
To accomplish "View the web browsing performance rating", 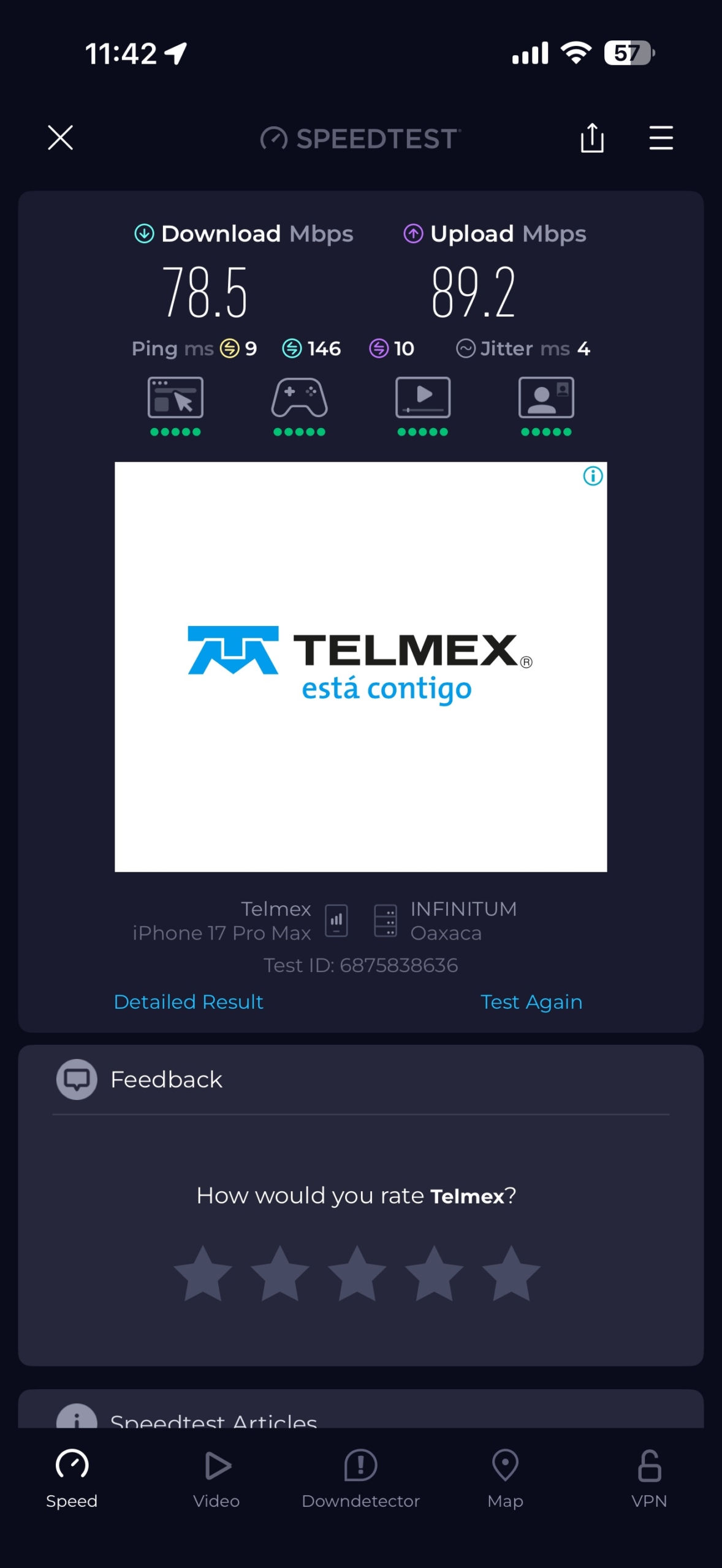I will tap(175, 405).
